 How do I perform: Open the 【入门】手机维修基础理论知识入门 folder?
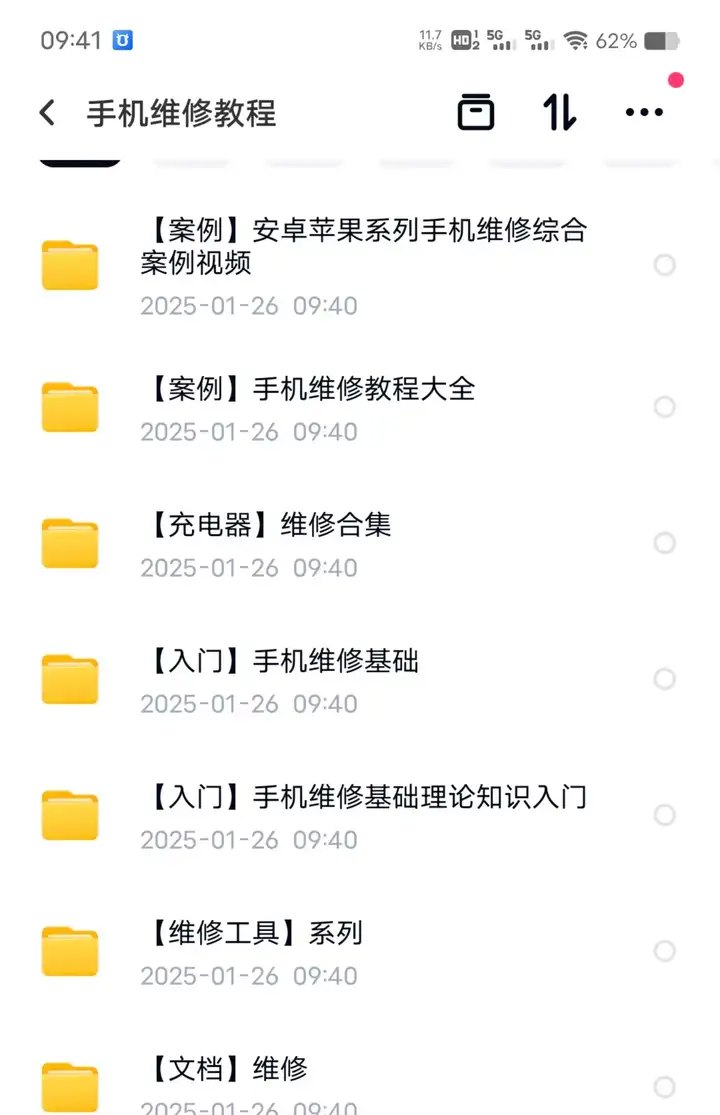pyautogui.click(x=365, y=798)
